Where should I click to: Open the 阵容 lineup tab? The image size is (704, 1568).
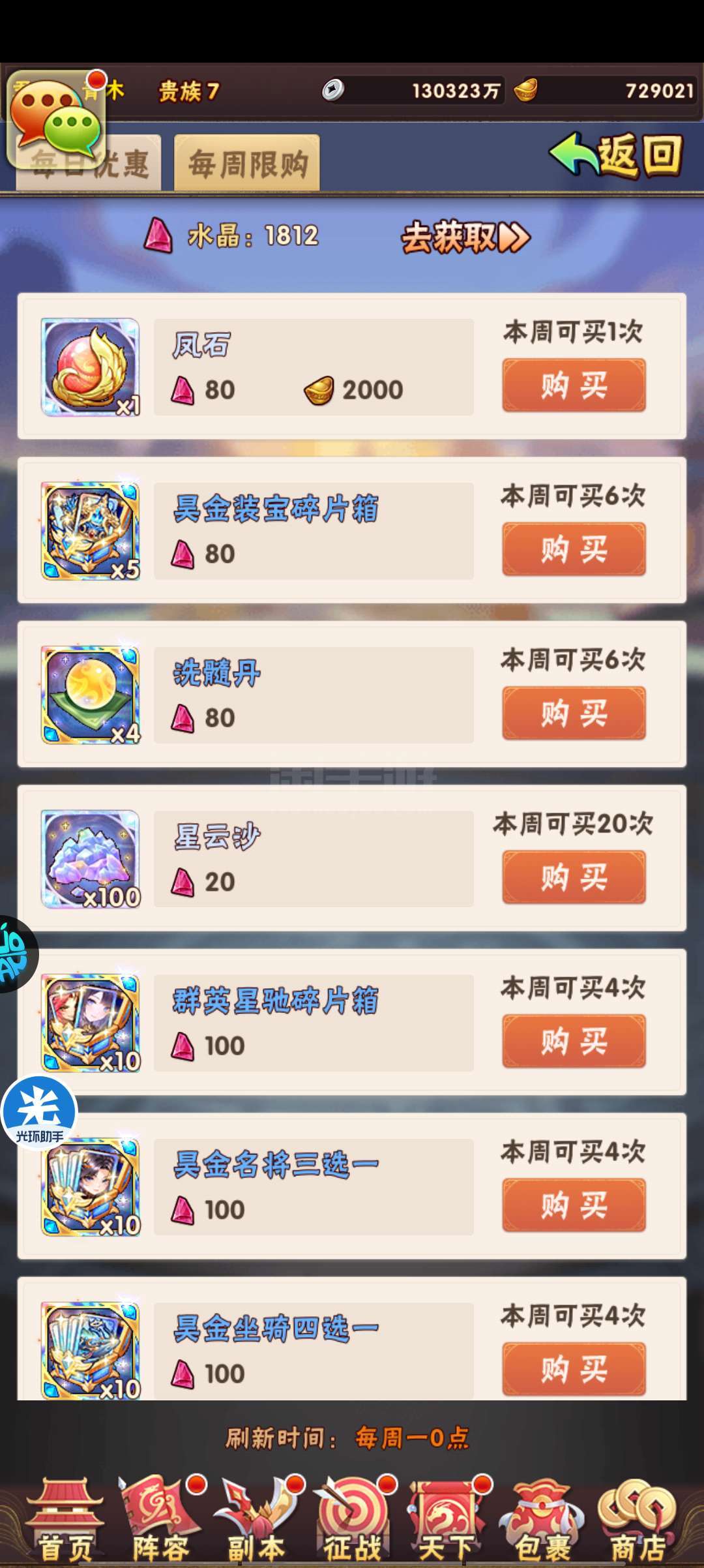(160, 1520)
